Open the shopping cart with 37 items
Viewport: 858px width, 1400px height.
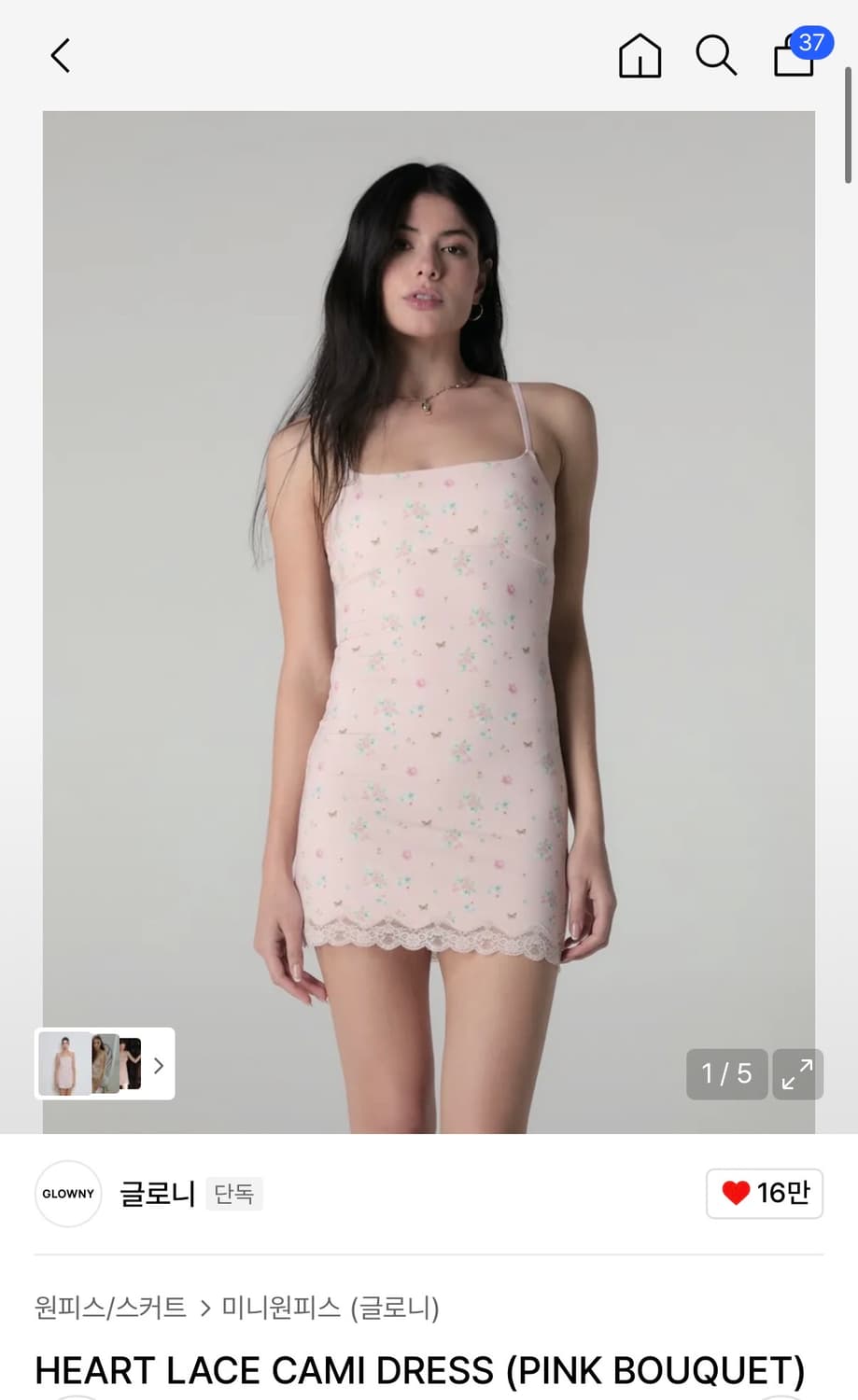click(x=793, y=60)
